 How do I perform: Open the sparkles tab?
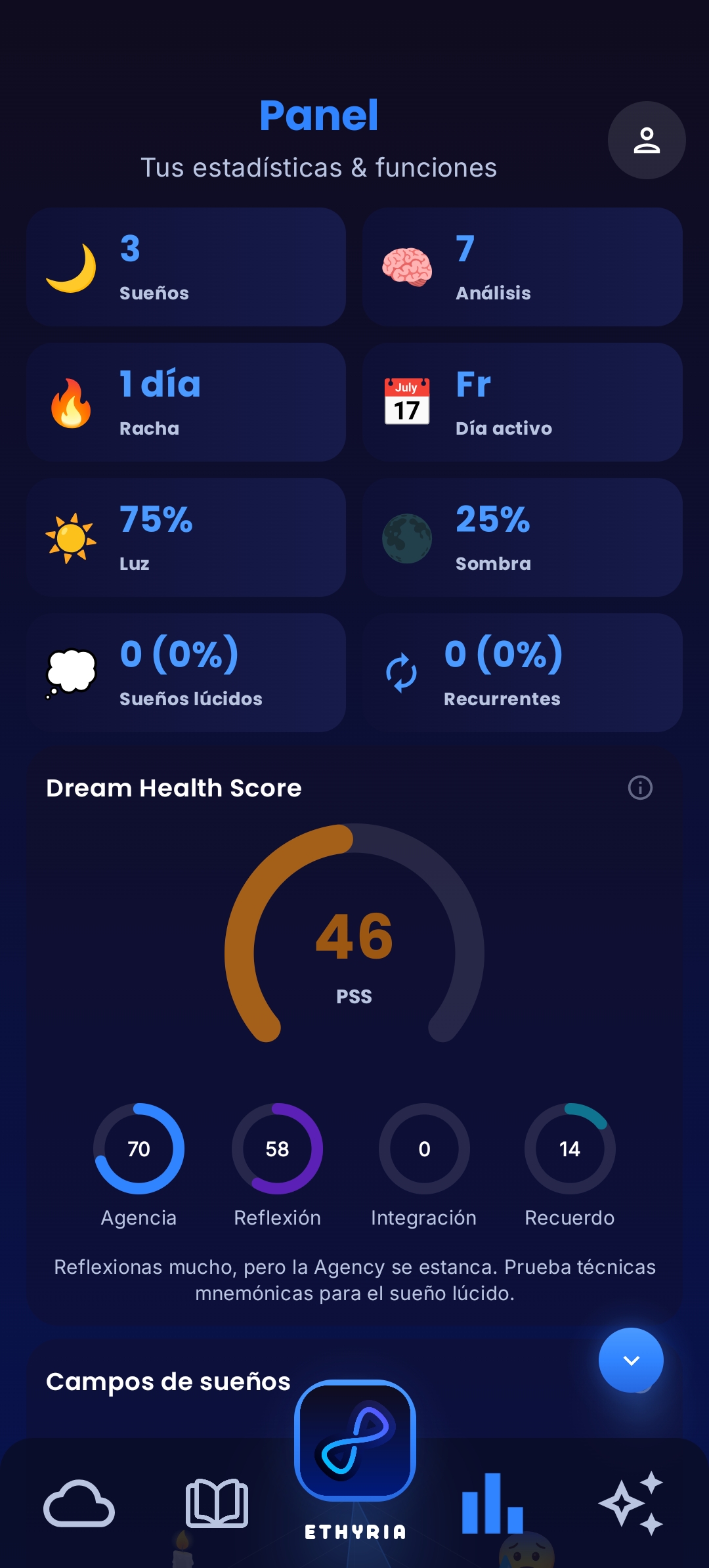pyautogui.click(x=631, y=1503)
